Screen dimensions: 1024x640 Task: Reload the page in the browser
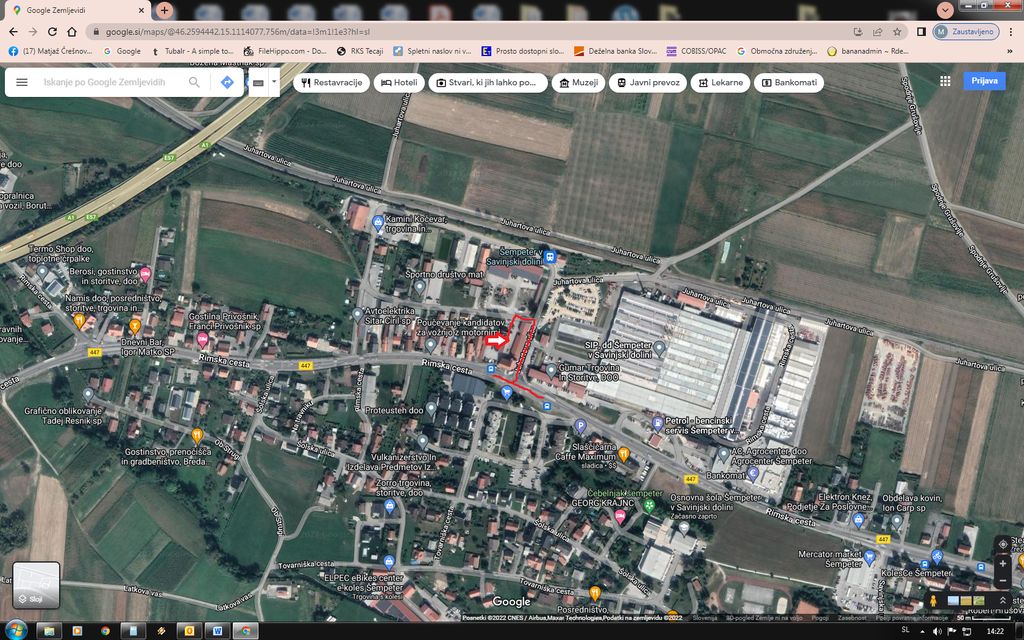(53, 31)
